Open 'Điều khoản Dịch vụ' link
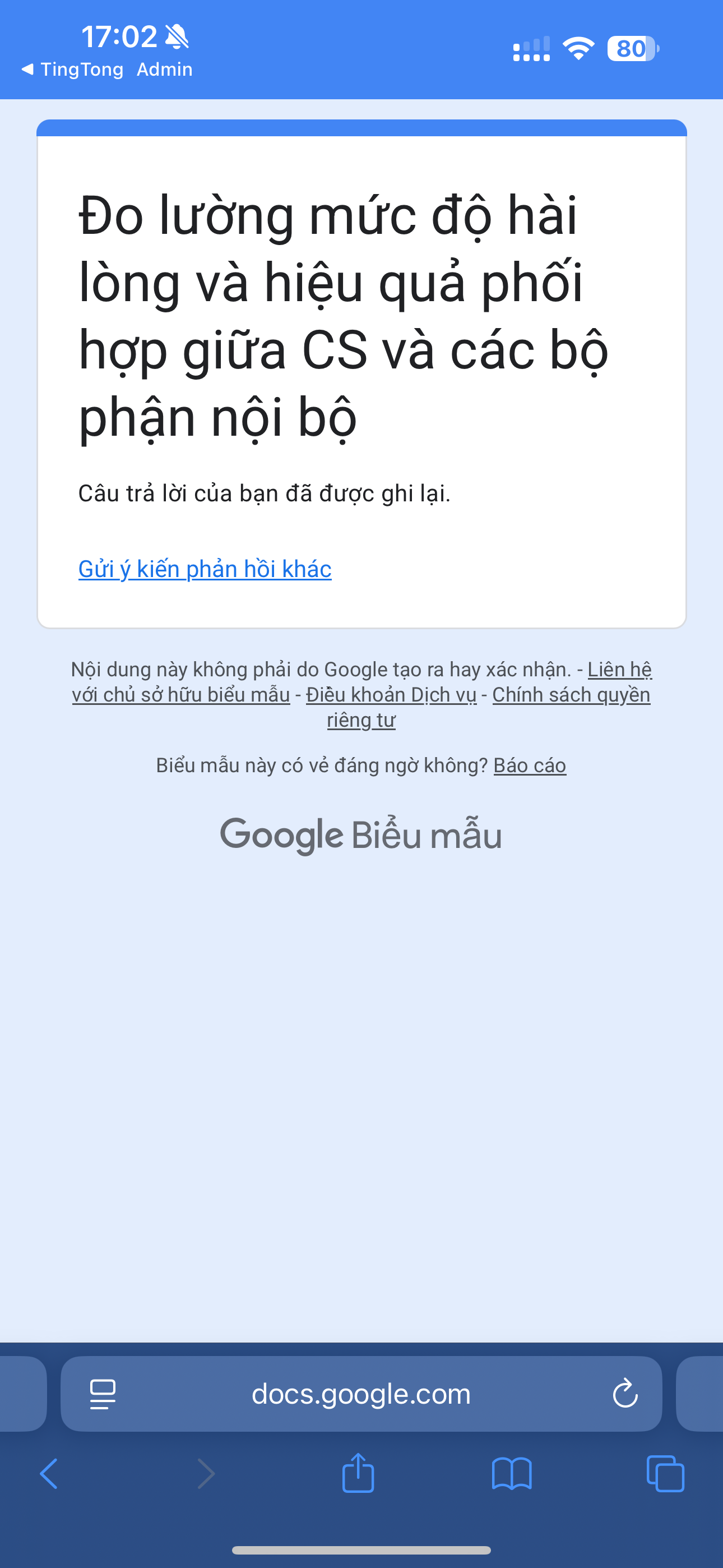This screenshot has height=1568, width=723. (391, 694)
